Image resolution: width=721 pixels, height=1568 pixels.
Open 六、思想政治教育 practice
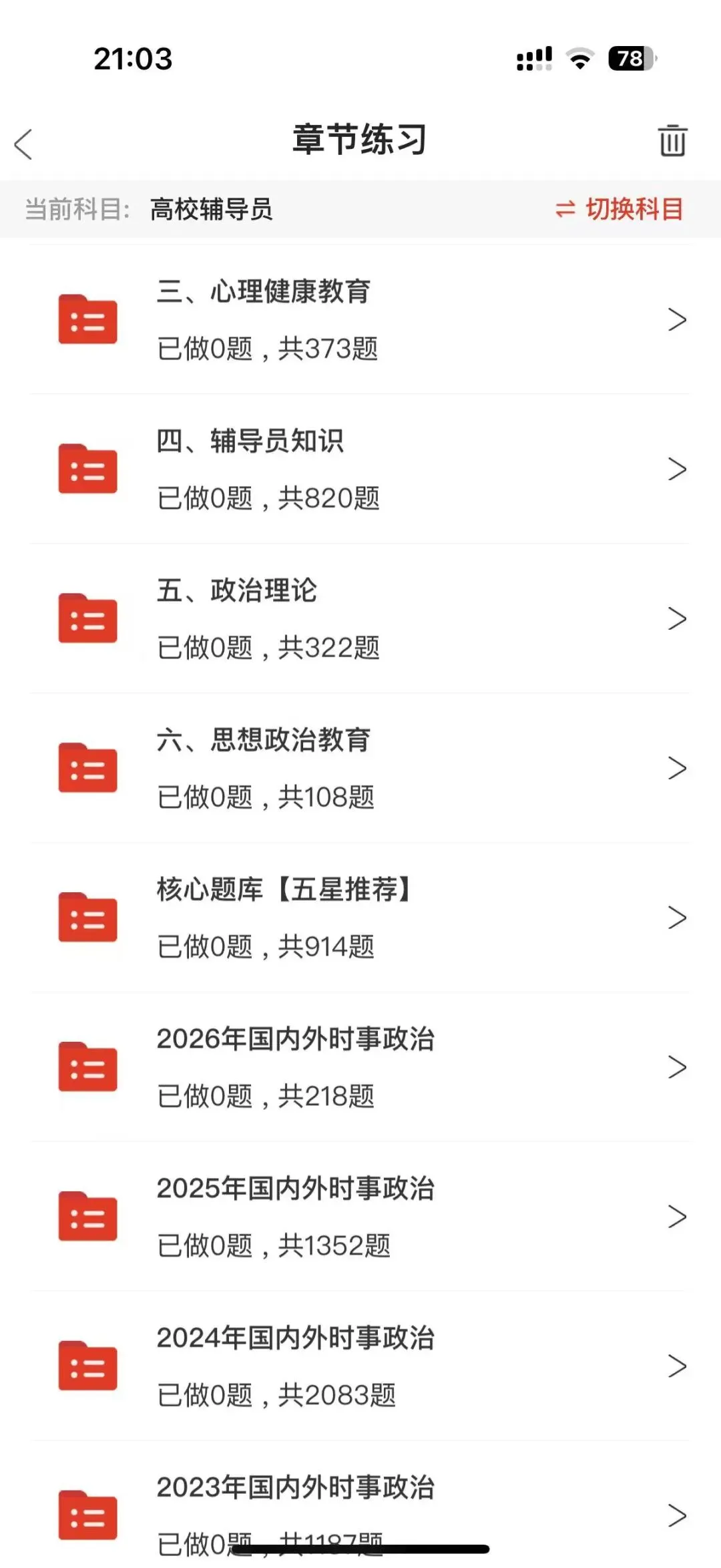[360, 768]
